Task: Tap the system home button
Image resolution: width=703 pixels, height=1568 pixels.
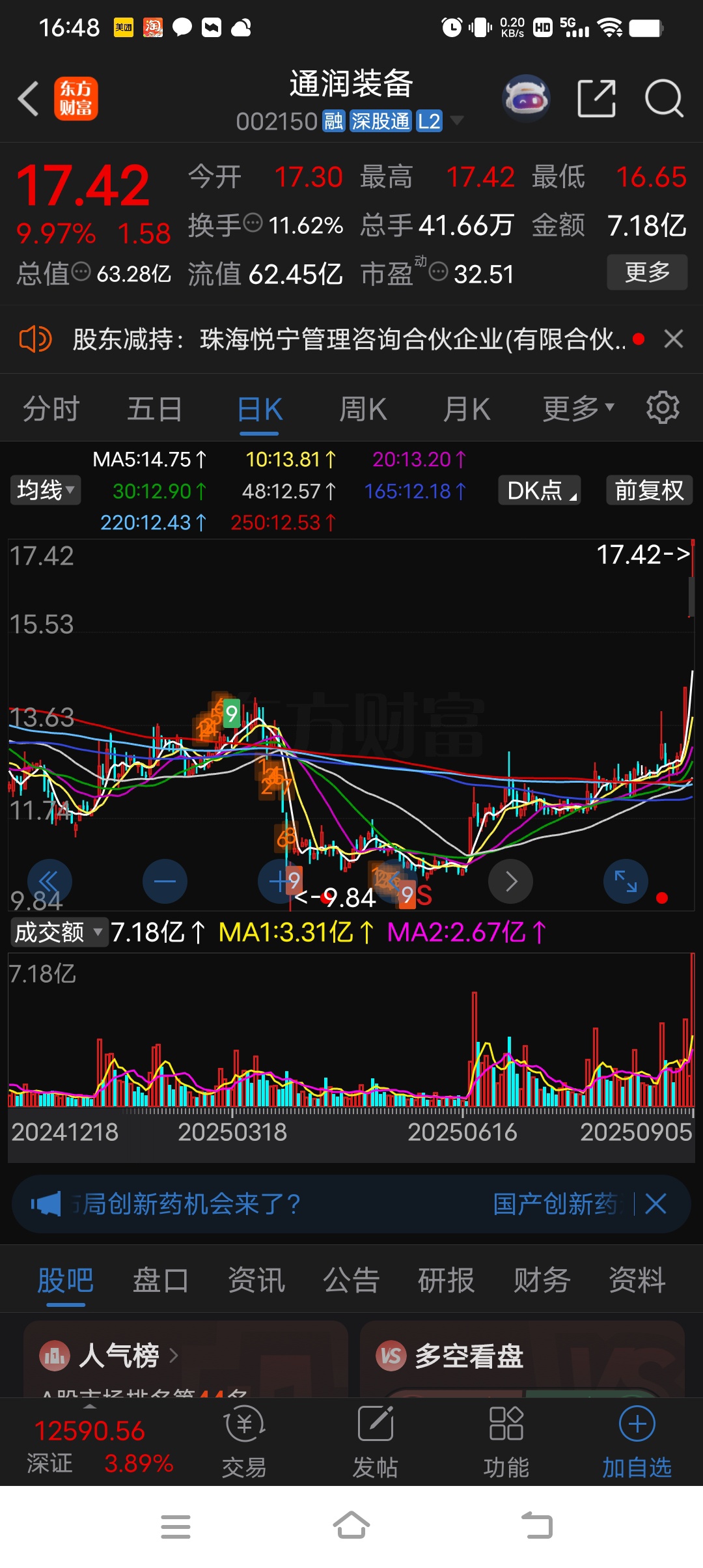Action: click(351, 1525)
